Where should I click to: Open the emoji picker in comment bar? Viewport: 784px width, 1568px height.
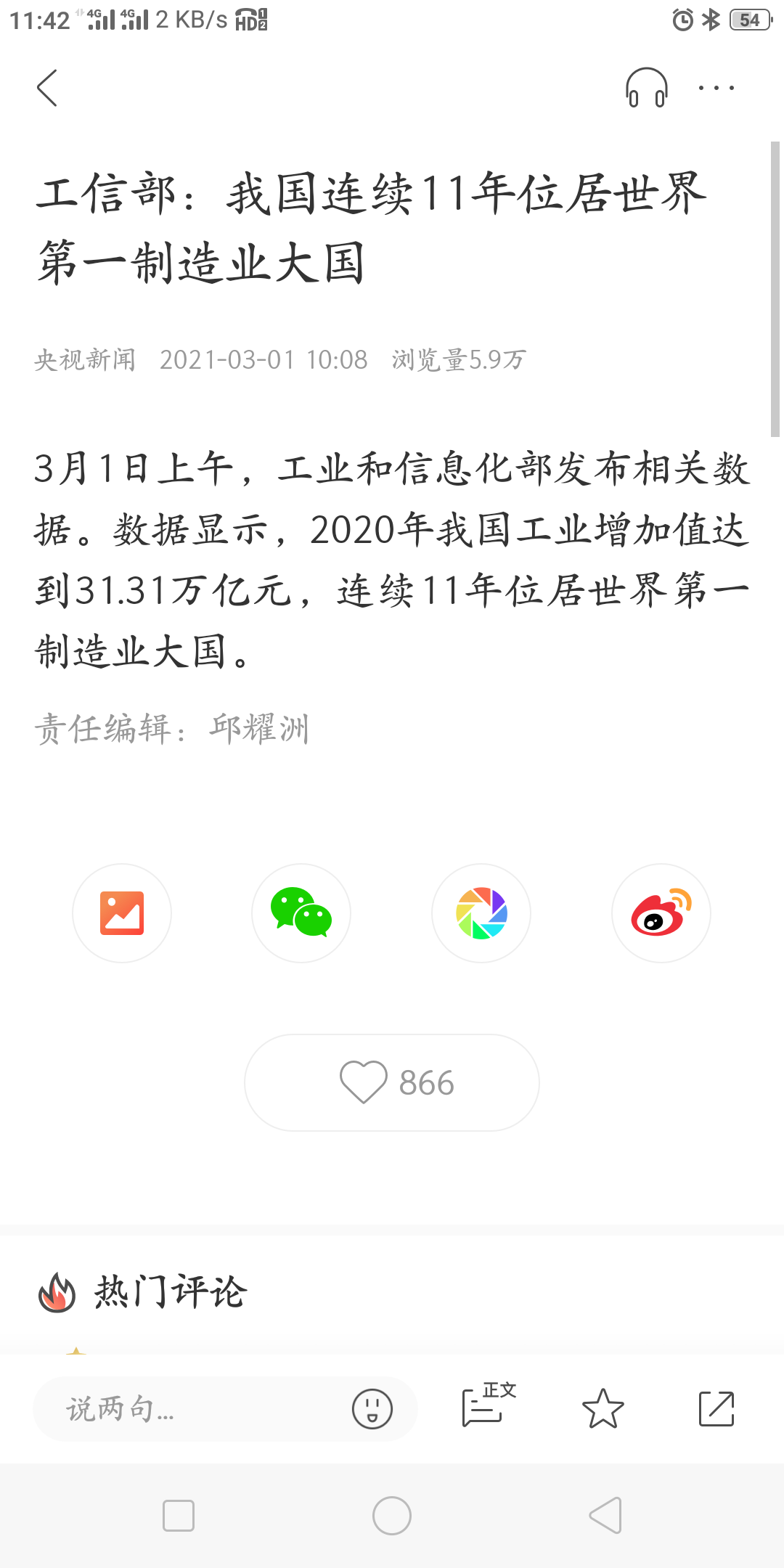pyautogui.click(x=372, y=1409)
